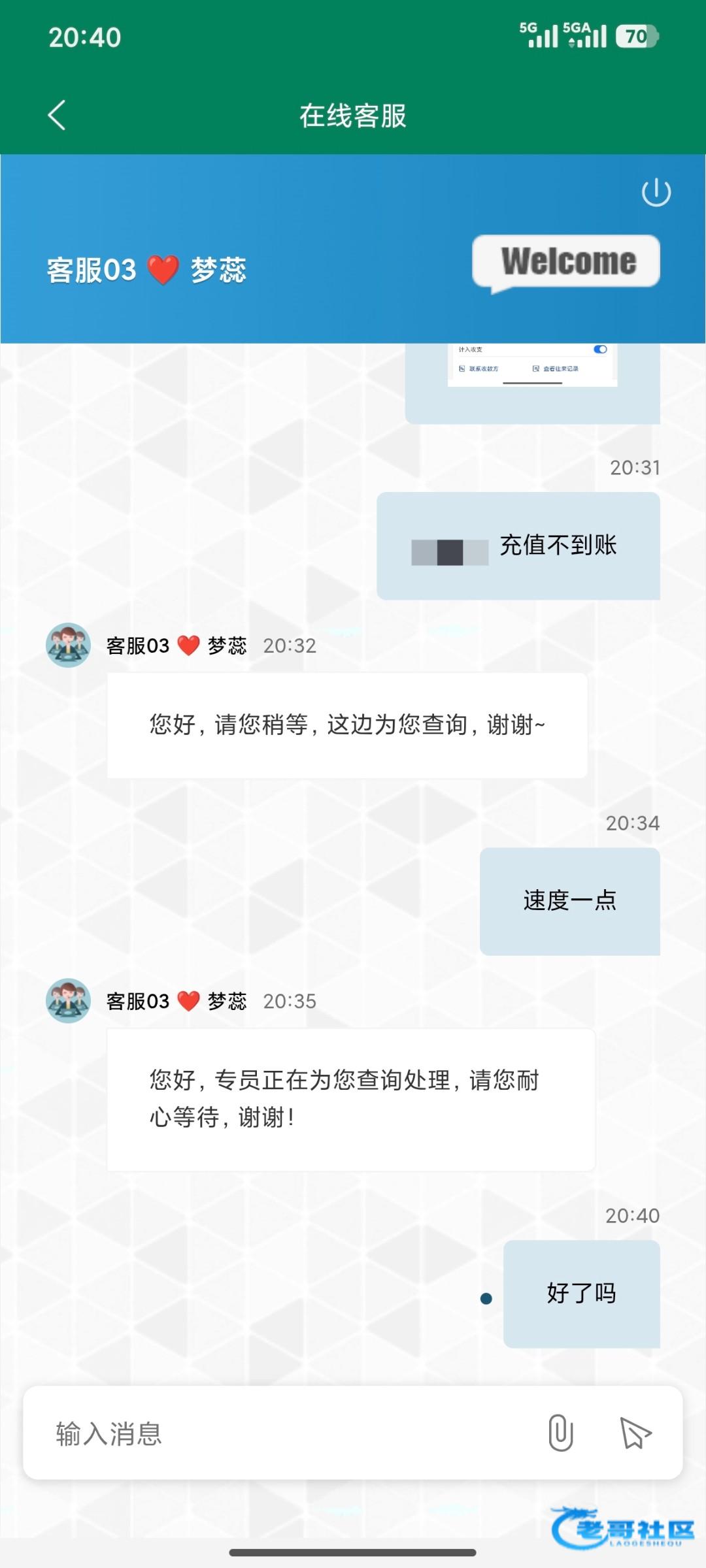Send the message with the arrow icon

point(635,1433)
